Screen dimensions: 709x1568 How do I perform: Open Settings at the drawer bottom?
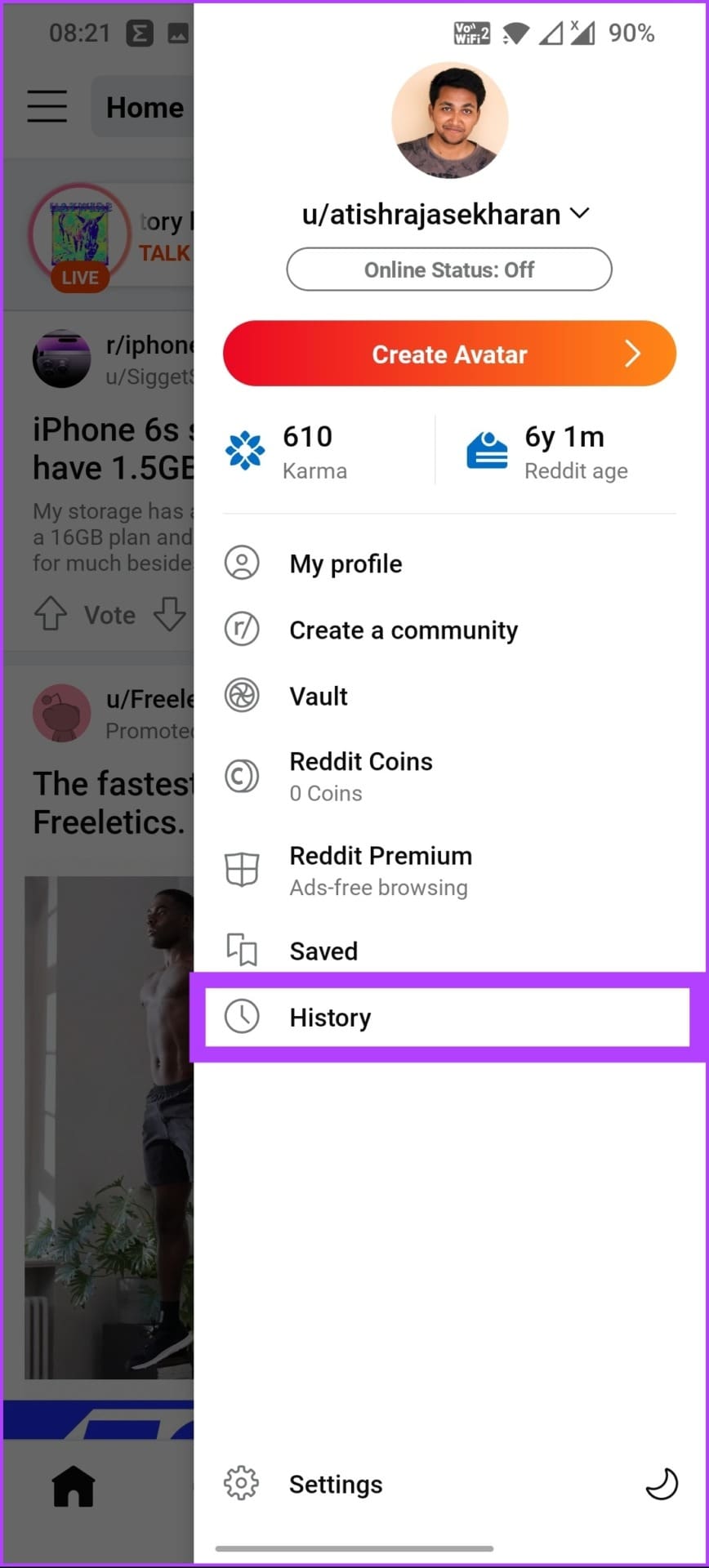point(337,1484)
